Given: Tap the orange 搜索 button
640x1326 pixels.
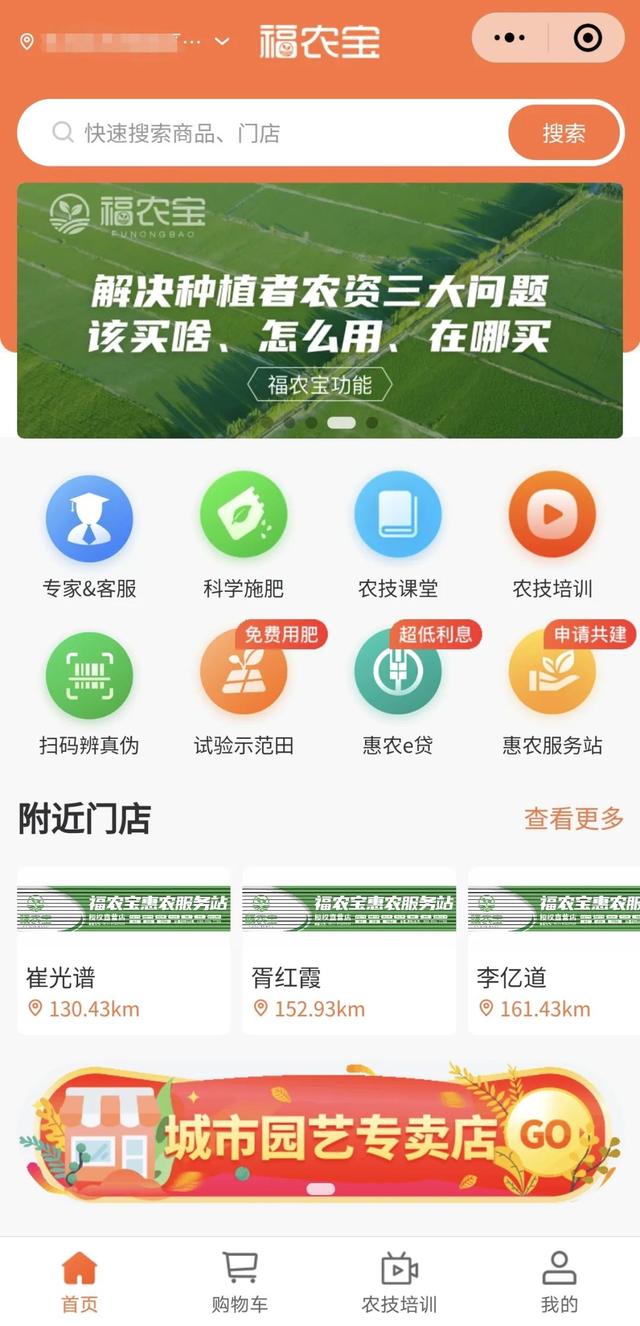Looking at the screenshot, I should click(x=564, y=133).
